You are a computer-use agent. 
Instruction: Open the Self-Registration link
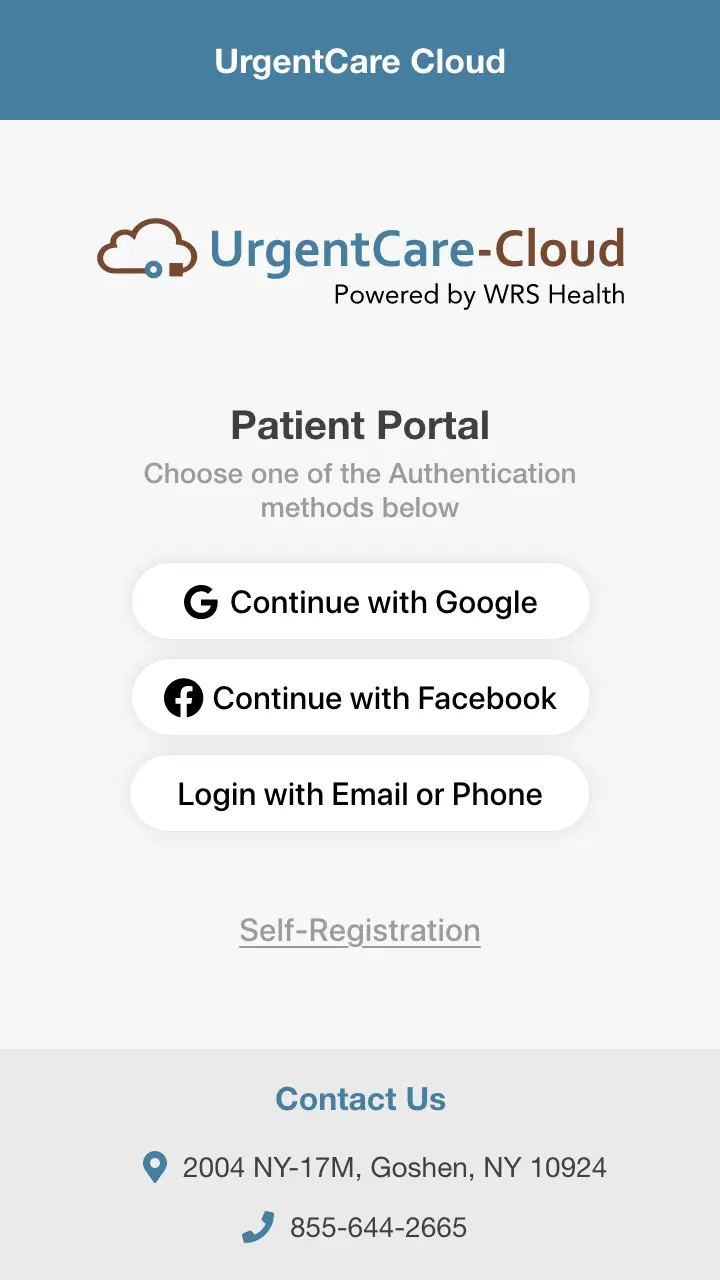(x=360, y=931)
